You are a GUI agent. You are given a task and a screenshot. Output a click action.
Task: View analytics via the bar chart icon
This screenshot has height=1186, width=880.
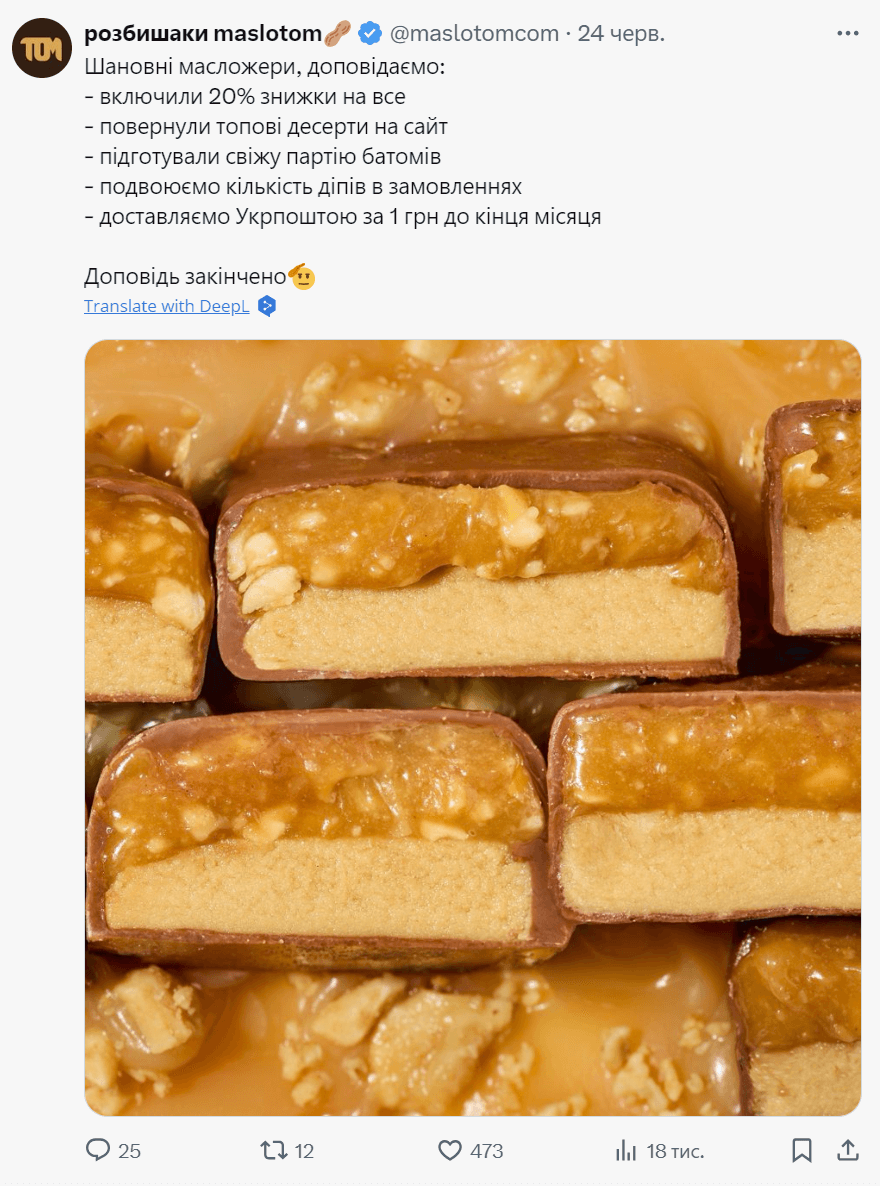tap(624, 1150)
